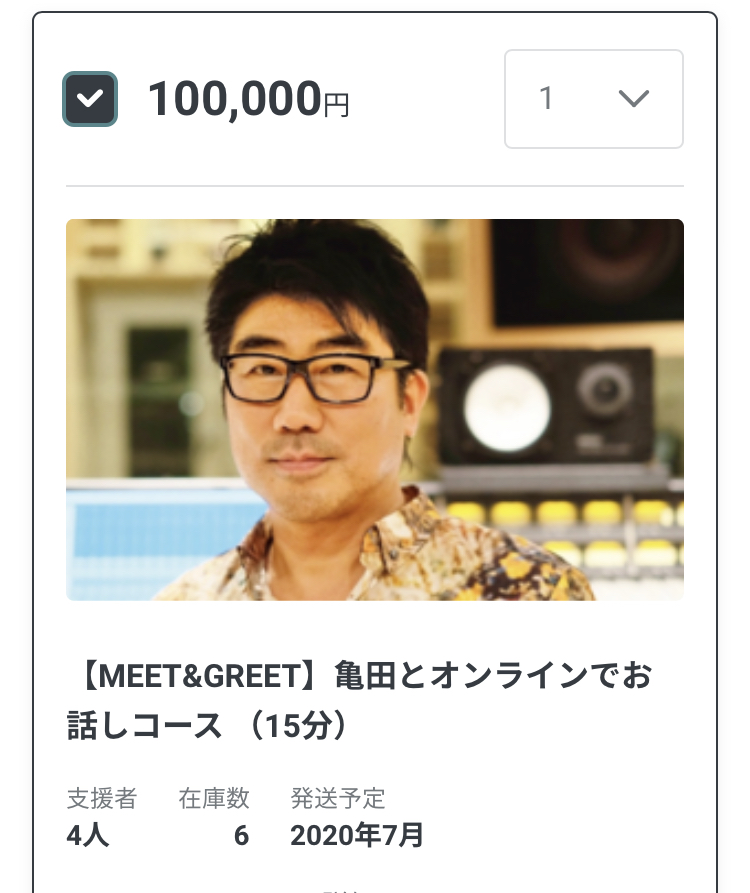Uncheck the 100,000円 reward checkbox
Screen dimensions: 750x893
coord(90,99)
